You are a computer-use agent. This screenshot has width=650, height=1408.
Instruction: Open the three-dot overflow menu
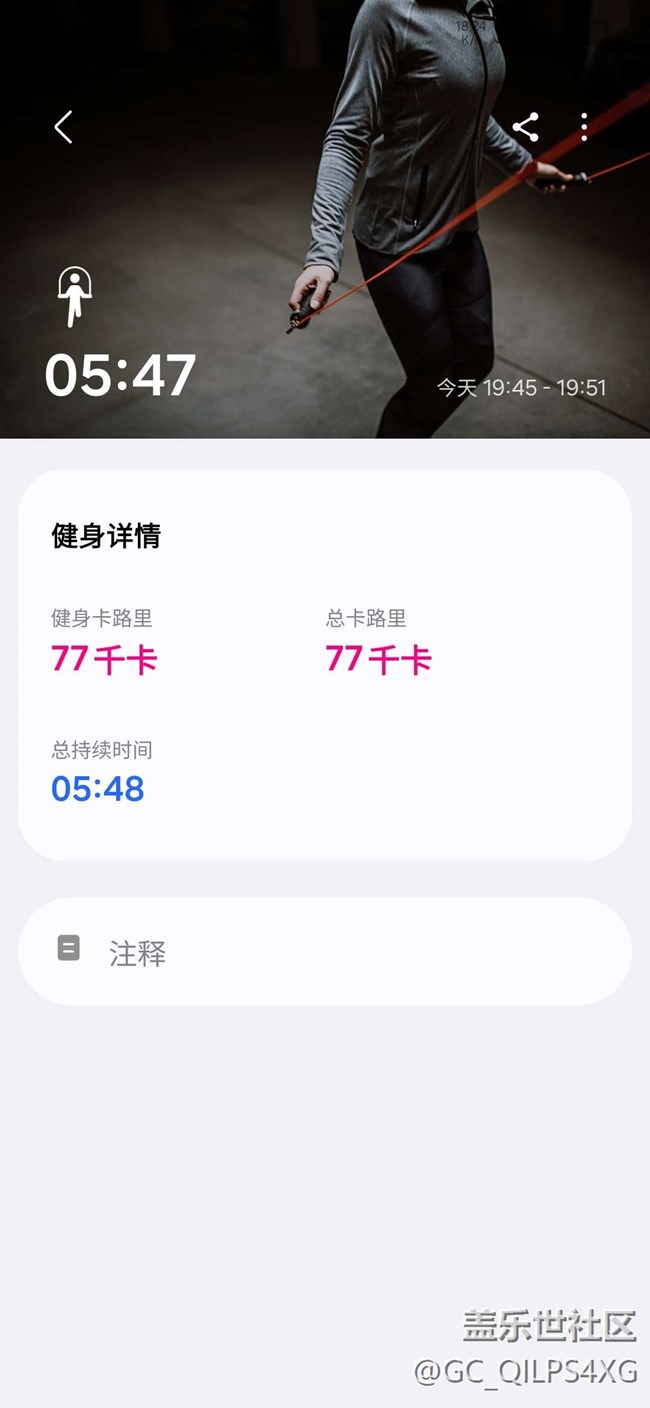pos(584,127)
